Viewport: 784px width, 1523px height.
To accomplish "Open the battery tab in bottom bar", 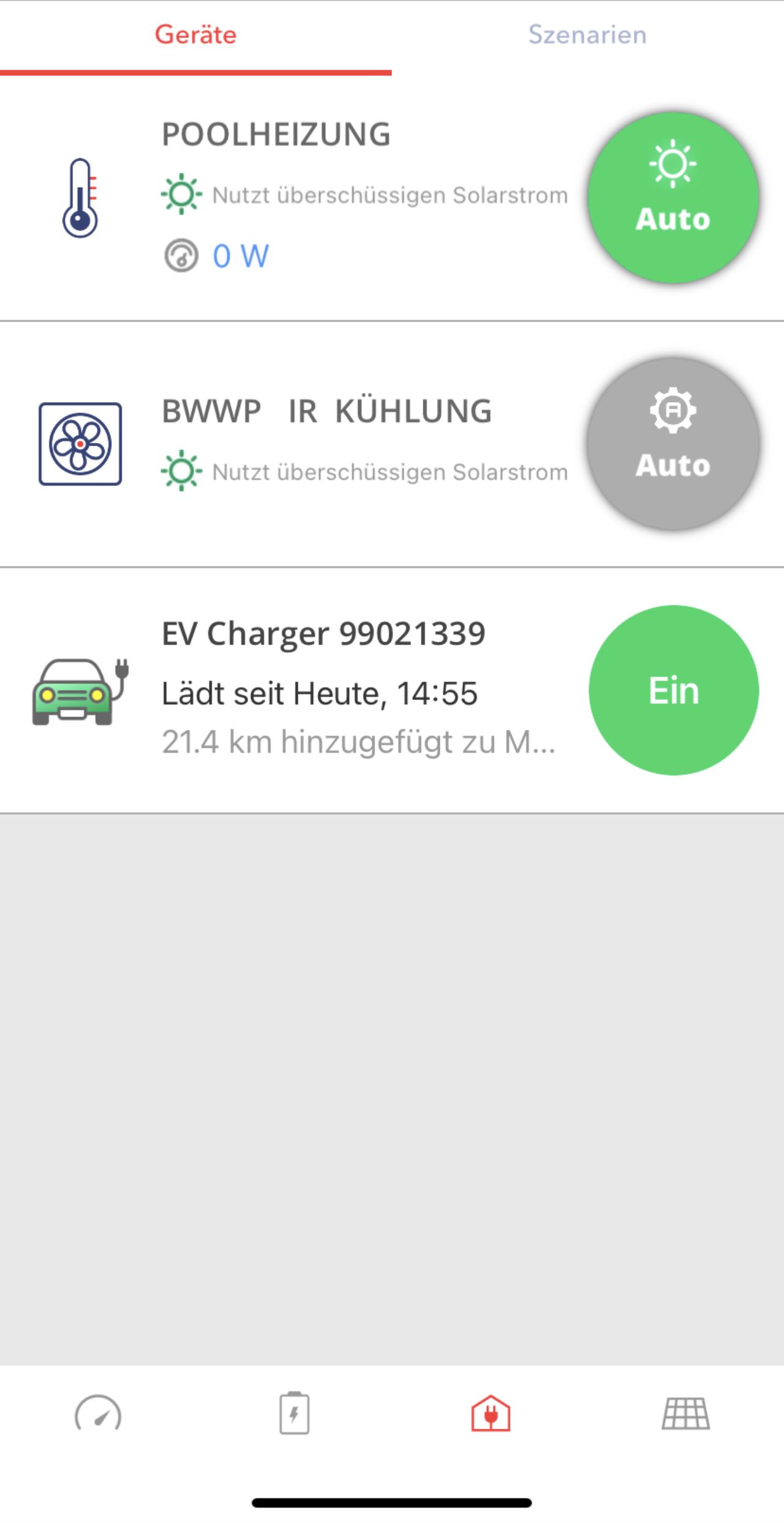I will click(295, 1413).
